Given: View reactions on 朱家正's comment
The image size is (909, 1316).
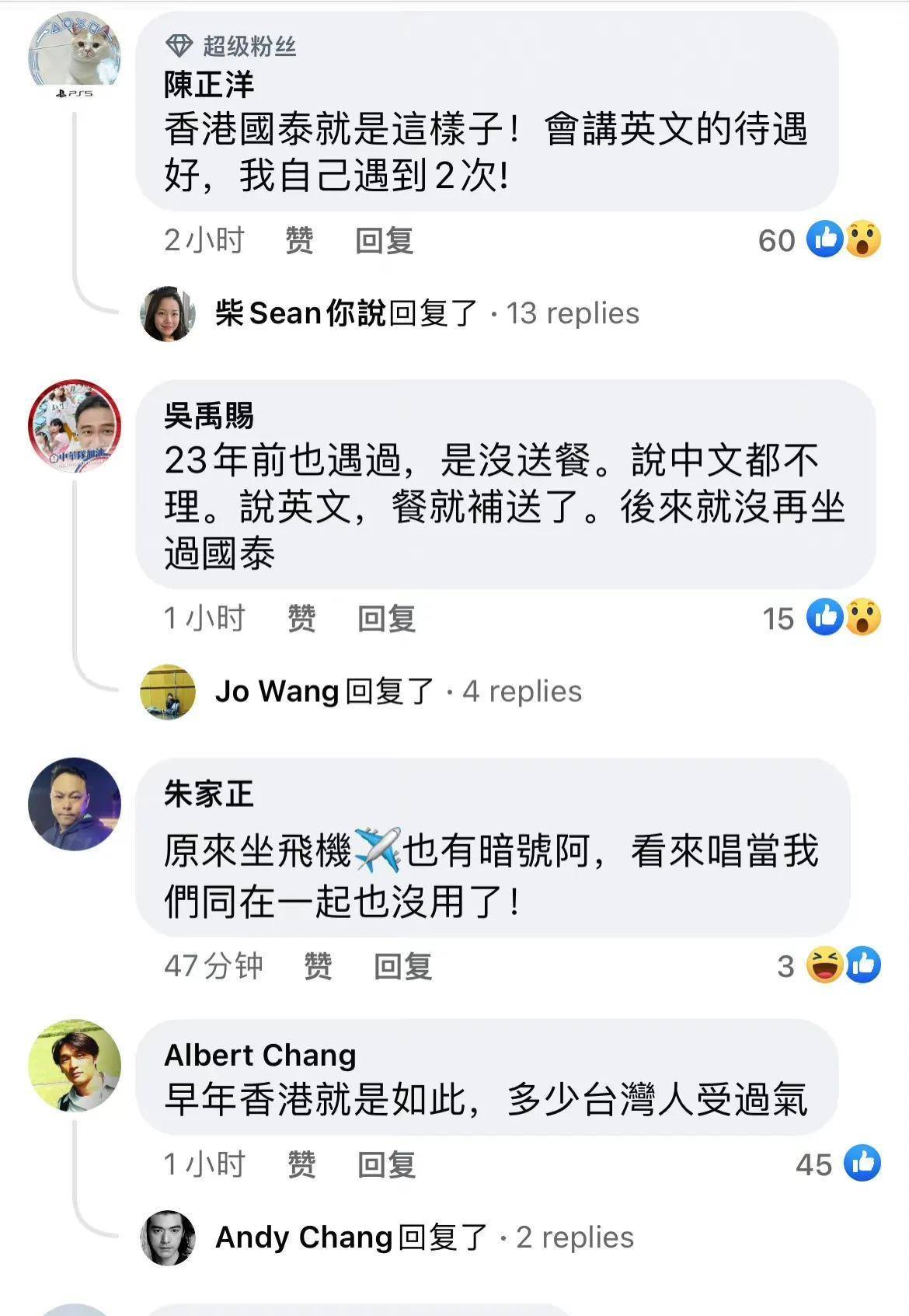Looking at the screenshot, I should (x=843, y=965).
